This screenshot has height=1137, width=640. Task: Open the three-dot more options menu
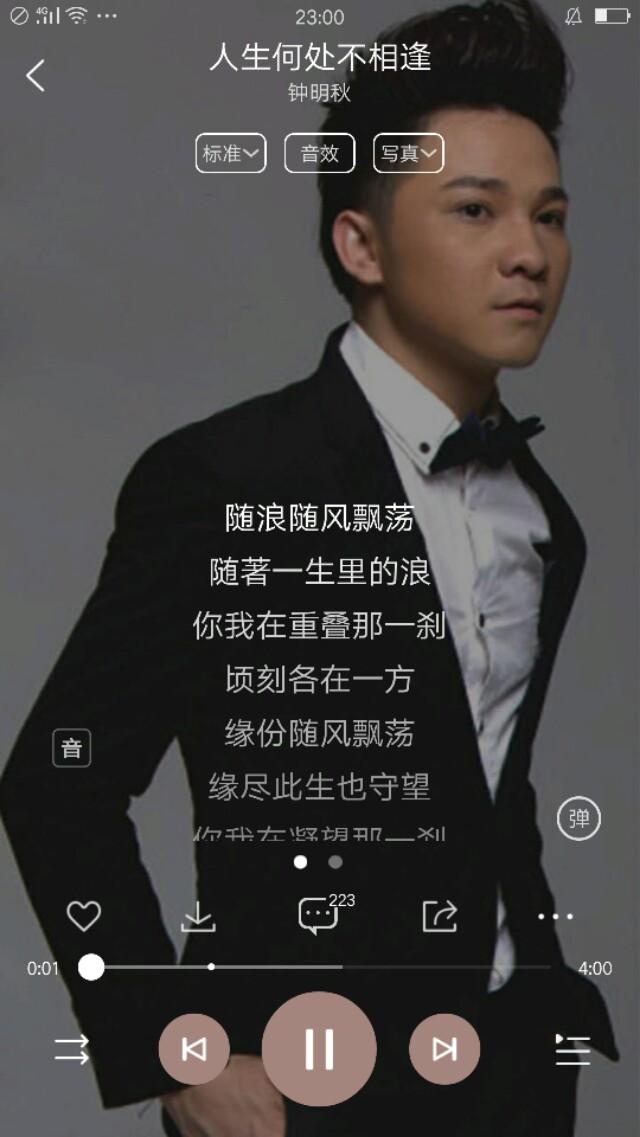(555, 916)
